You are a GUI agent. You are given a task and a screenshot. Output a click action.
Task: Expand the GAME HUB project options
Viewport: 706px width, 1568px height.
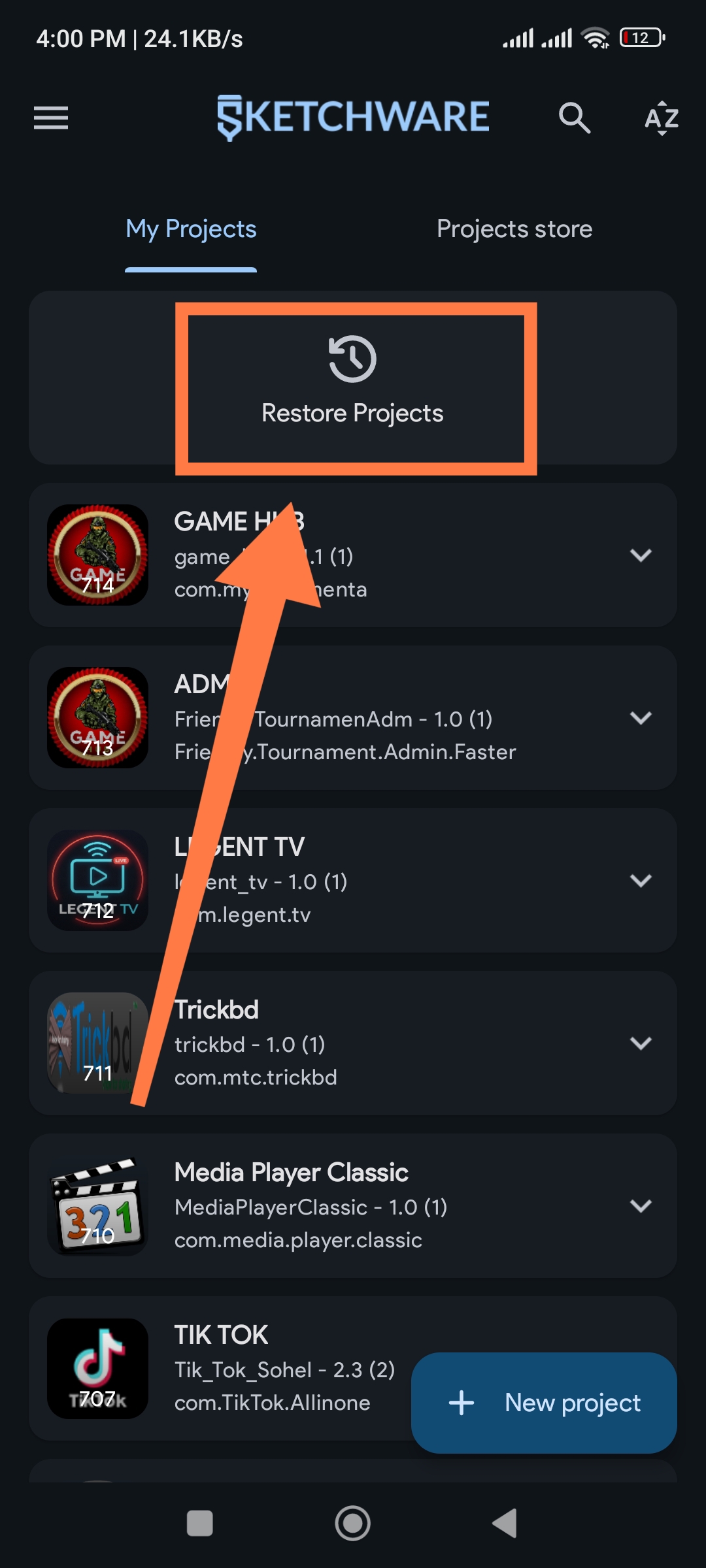(641, 555)
